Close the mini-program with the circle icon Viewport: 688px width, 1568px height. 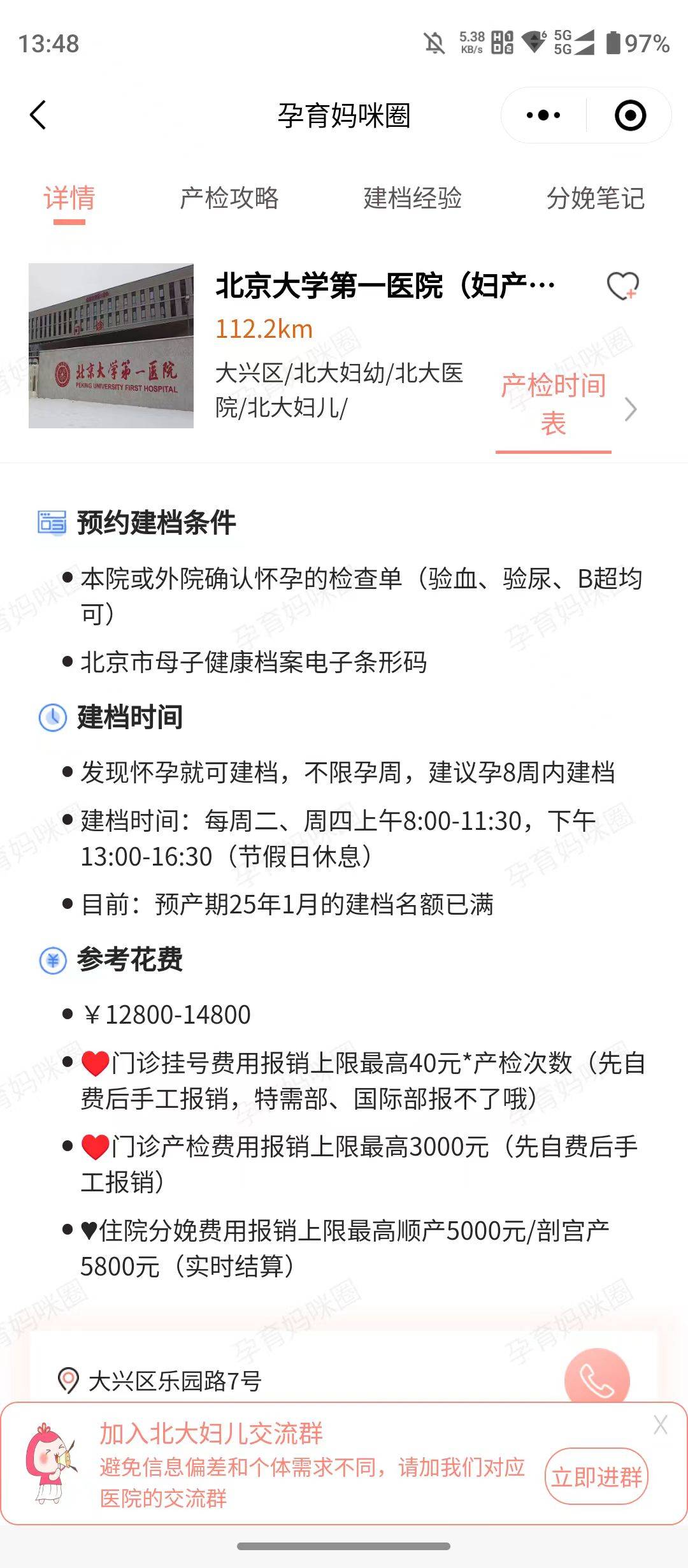click(630, 115)
